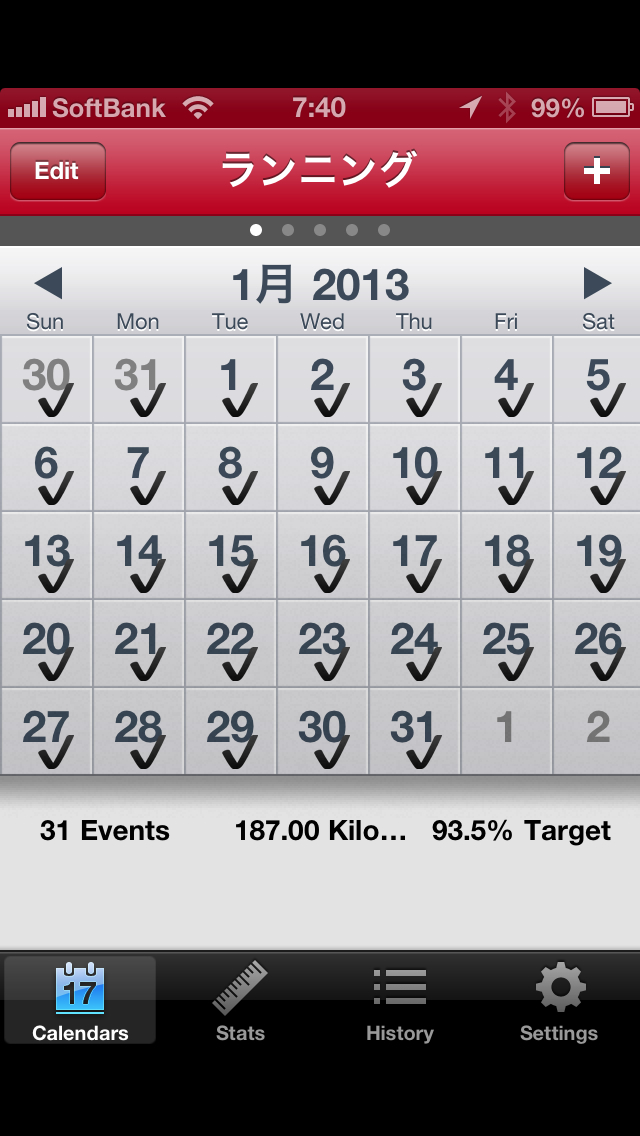Image resolution: width=640 pixels, height=1136 pixels.
Task: Select January 1 on the calendar
Action: coord(231,381)
